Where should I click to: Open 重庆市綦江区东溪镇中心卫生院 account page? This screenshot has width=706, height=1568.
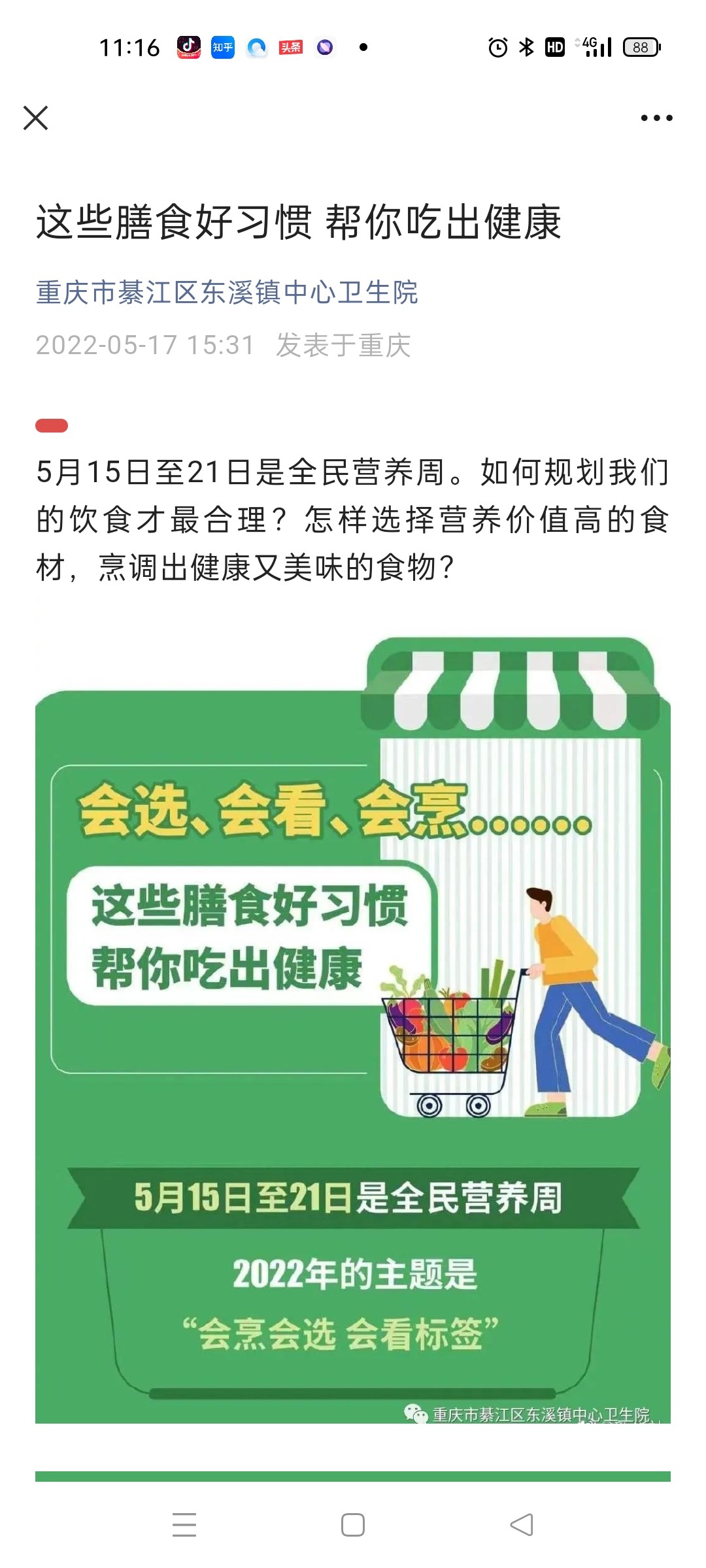tap(226, 292)
